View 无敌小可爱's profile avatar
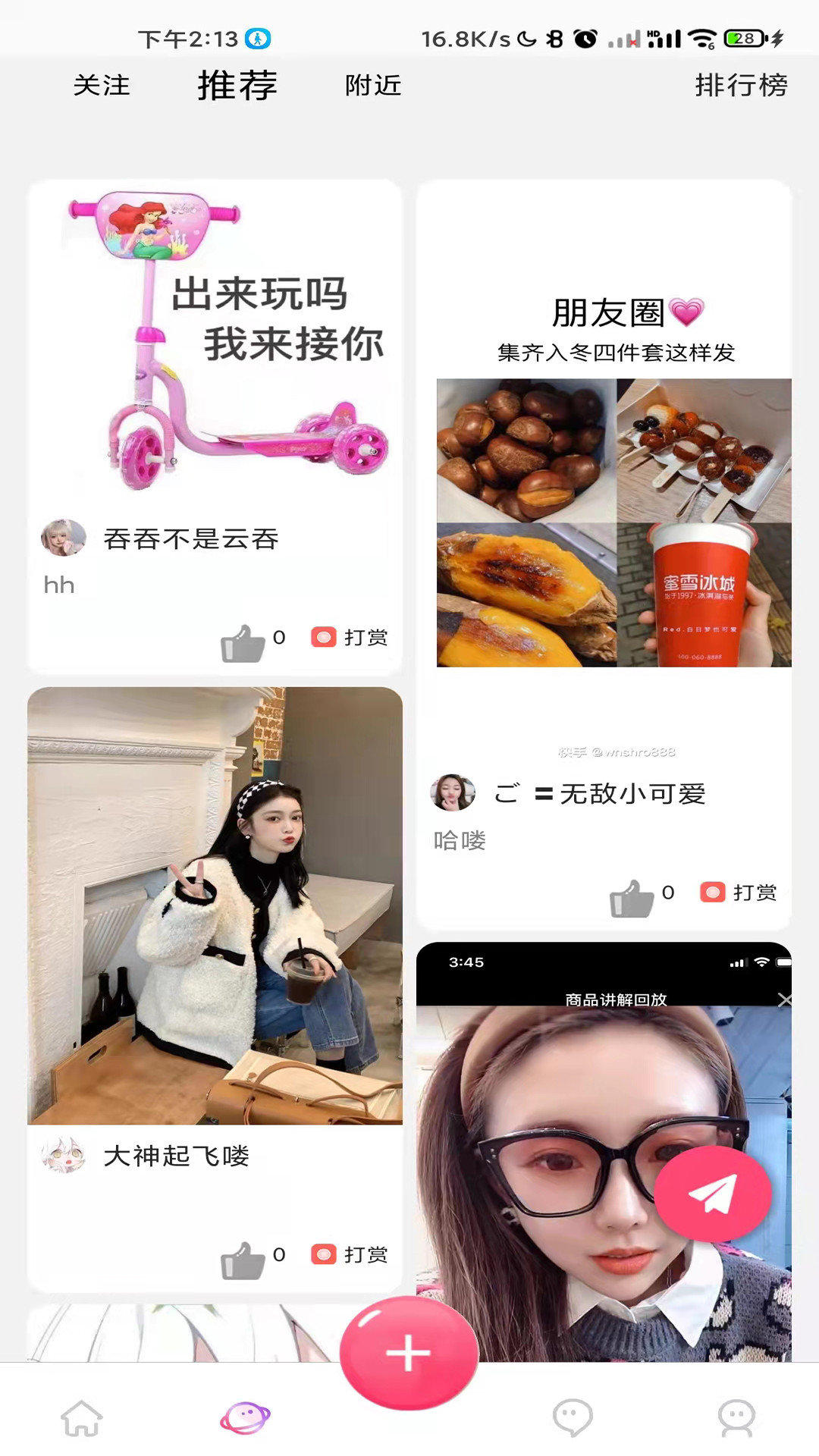This screenshot has width=819, height=1456. click(x=453, y=793)
